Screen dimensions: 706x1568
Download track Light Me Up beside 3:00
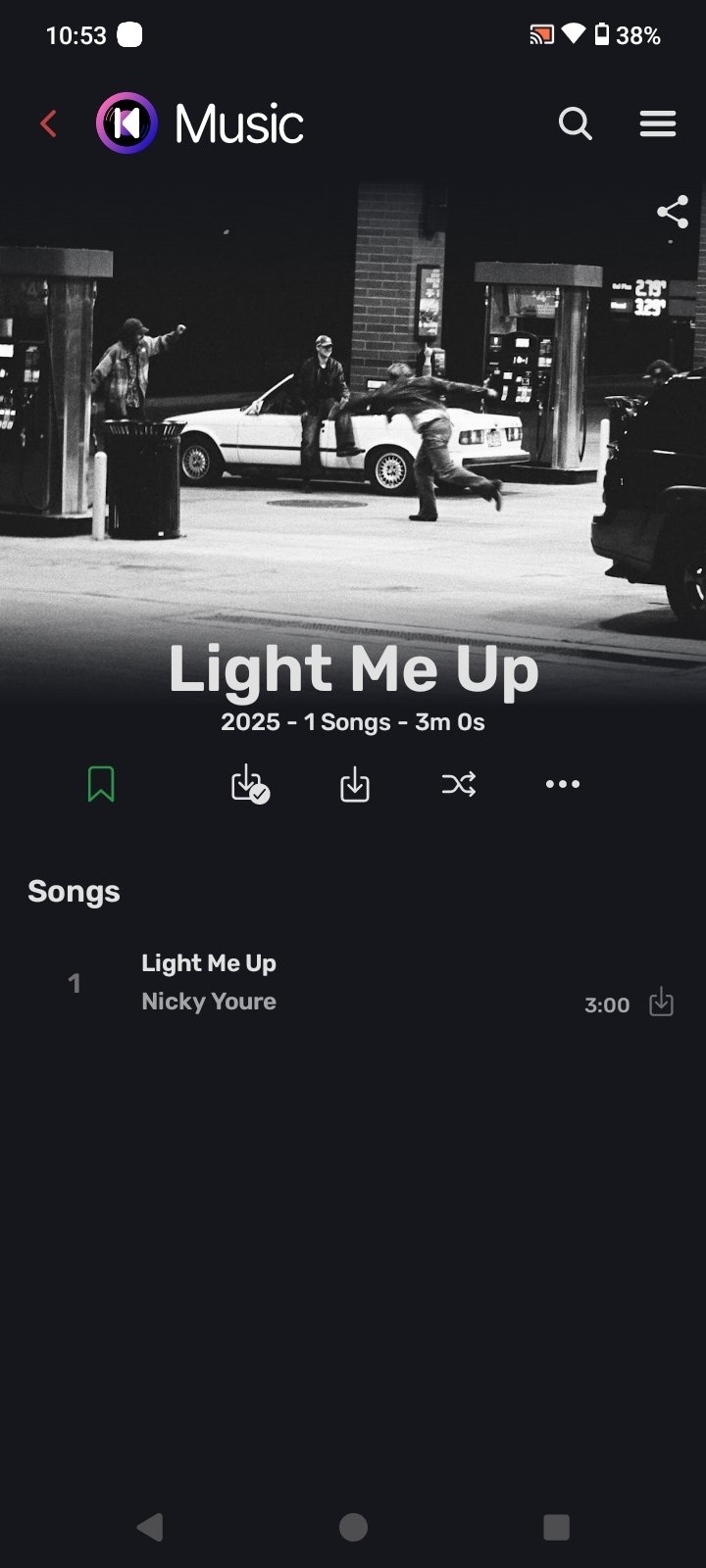tap(662, 1003)
